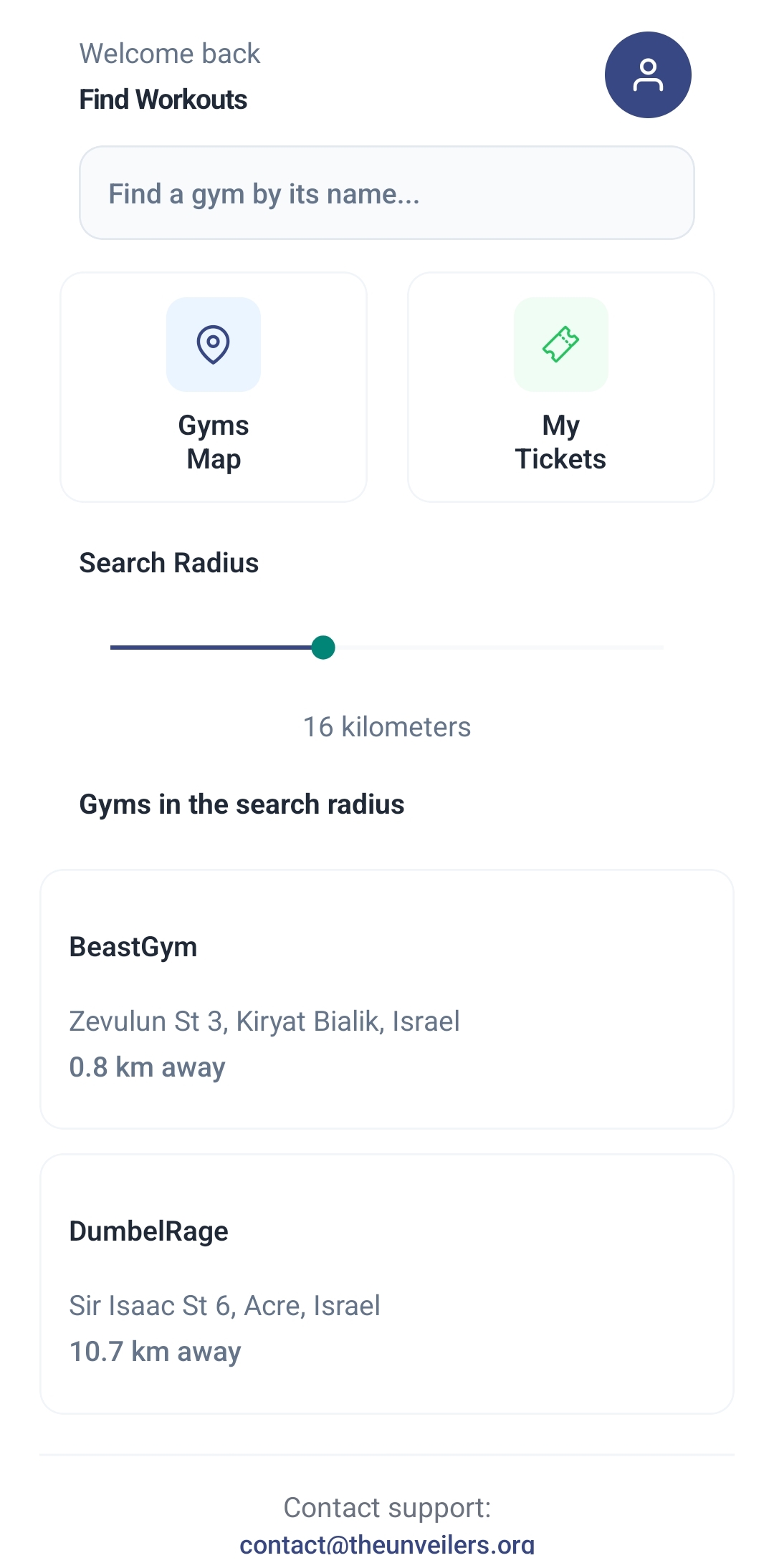Open the user profile icon
The image size is (774, 1568).
pos(648,75)
